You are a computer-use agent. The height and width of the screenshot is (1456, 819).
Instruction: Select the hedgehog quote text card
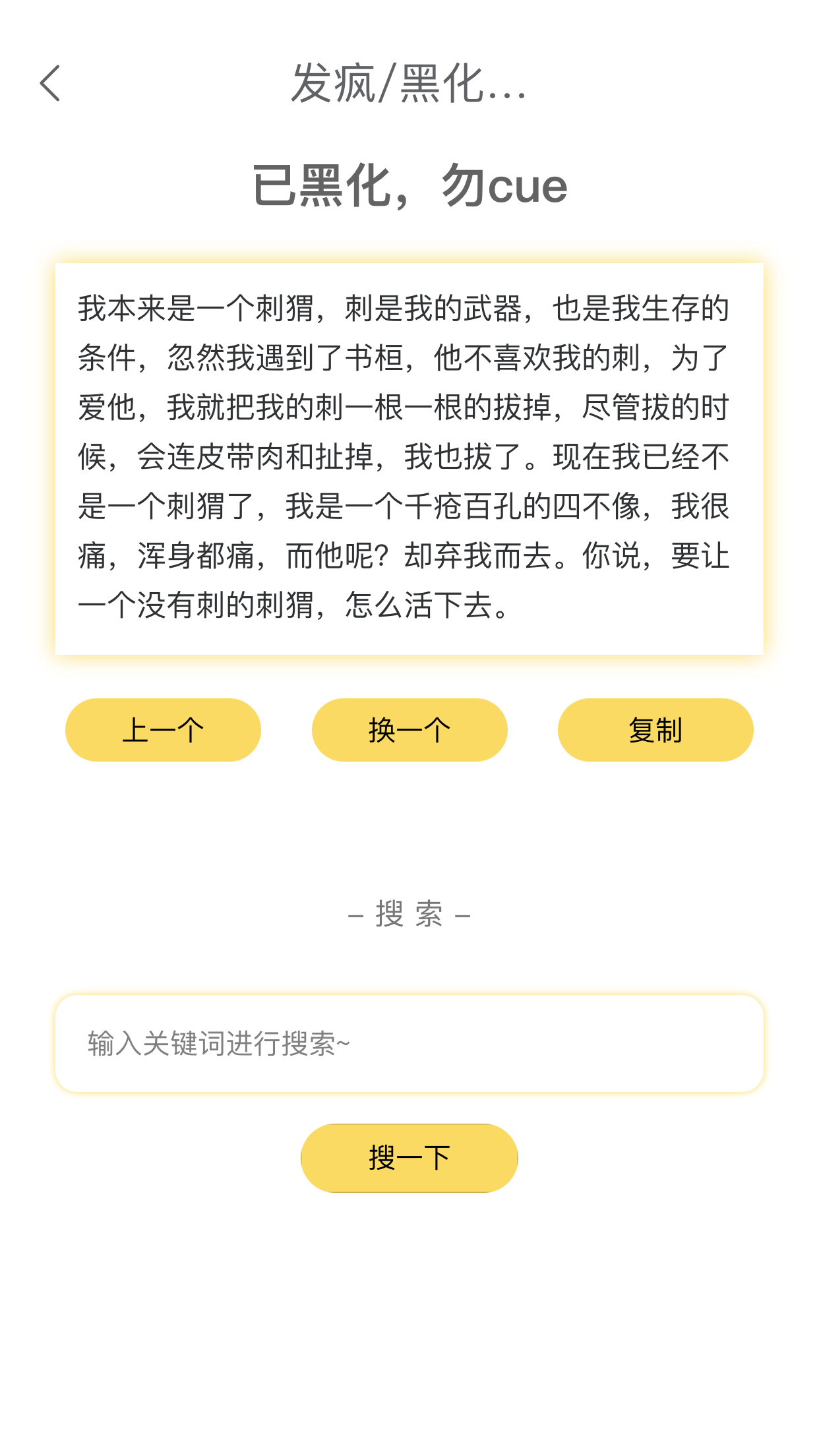pyautogui.click(x=409, y=455)
